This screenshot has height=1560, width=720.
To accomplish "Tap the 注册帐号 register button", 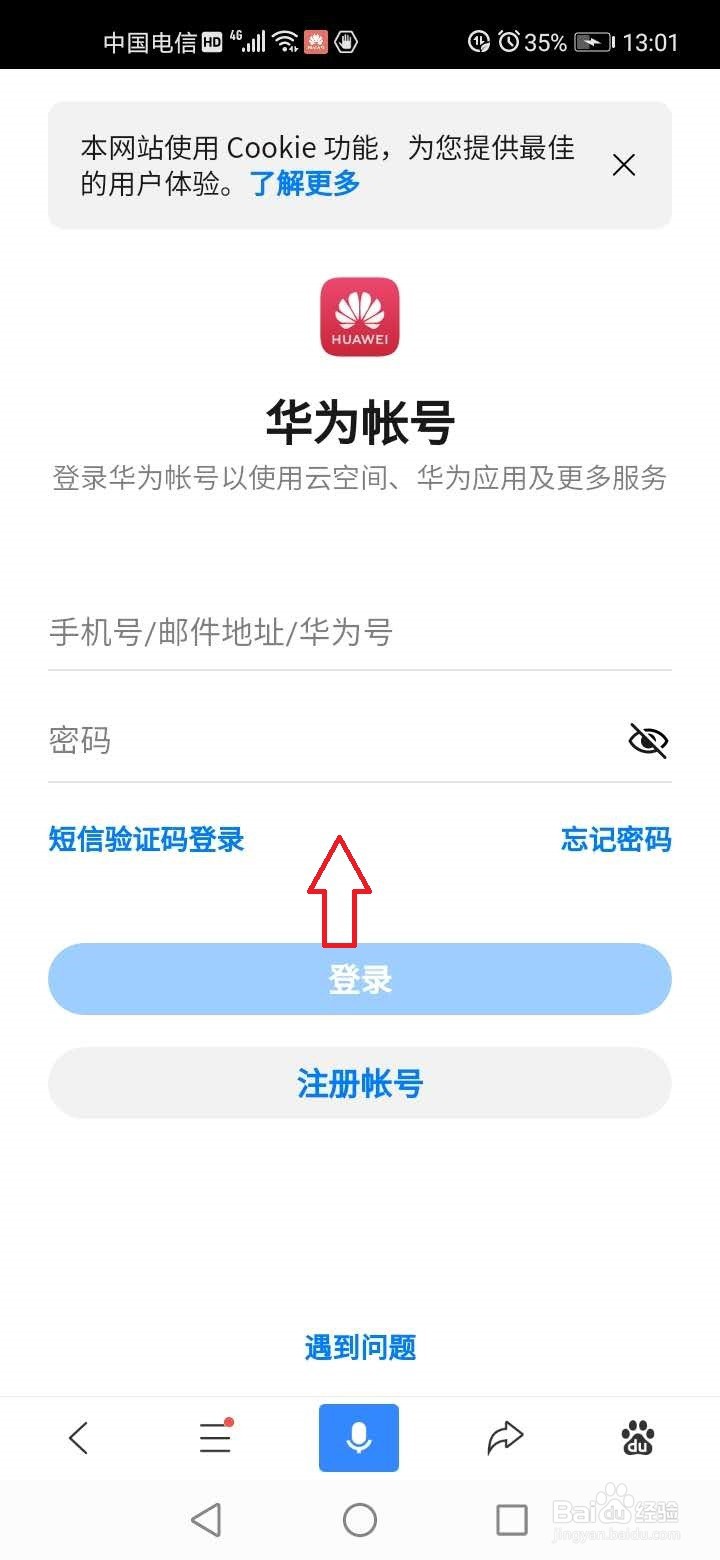I will pyautogui.click(x=360, y=1083).
